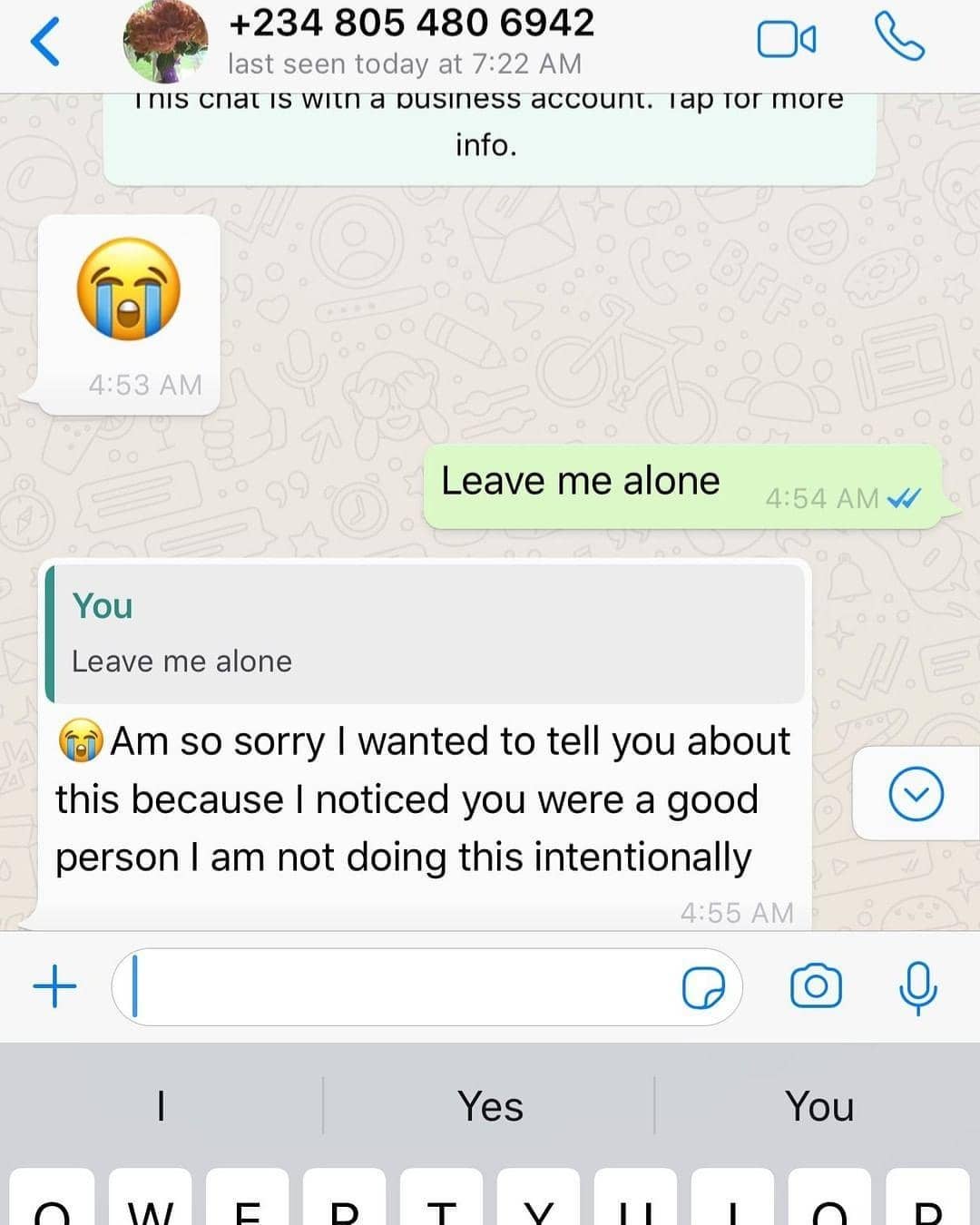
Task: Open the attachment plus menu
Action: (54, 985)
